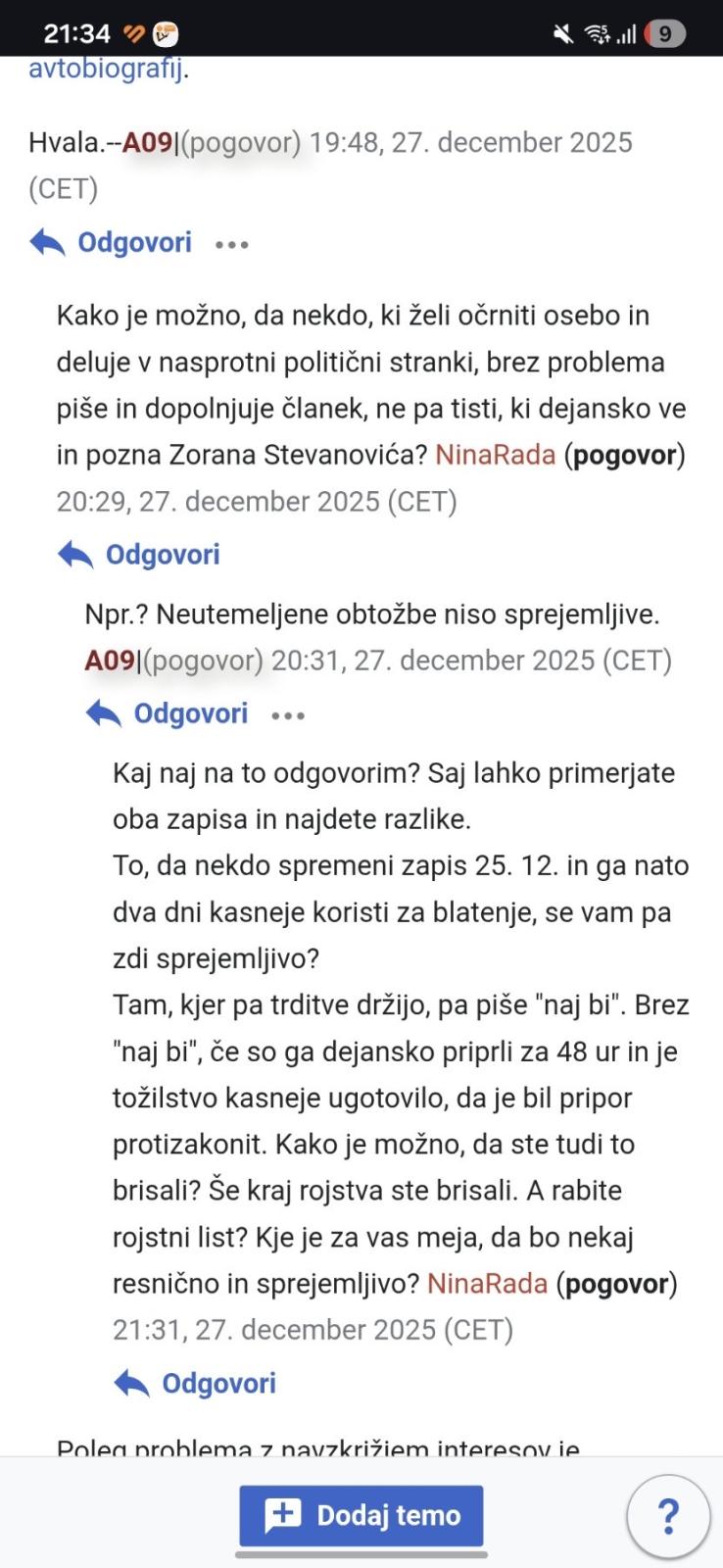Open NinaRada's pogovor link in 20:29 comment
The image size is (723, 1568).
tap(625, 455)
